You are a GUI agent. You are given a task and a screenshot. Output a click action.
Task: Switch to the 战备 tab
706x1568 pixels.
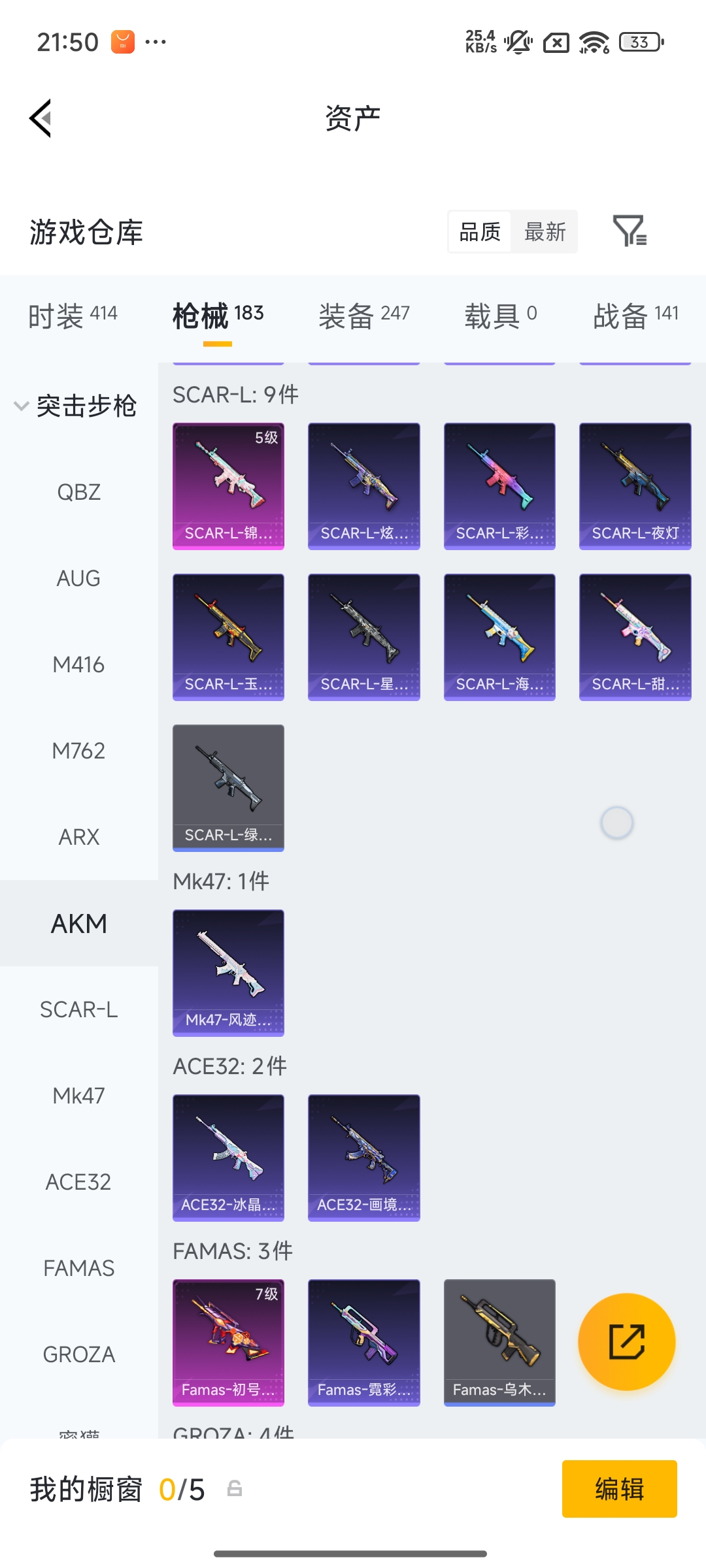point(635,316)
